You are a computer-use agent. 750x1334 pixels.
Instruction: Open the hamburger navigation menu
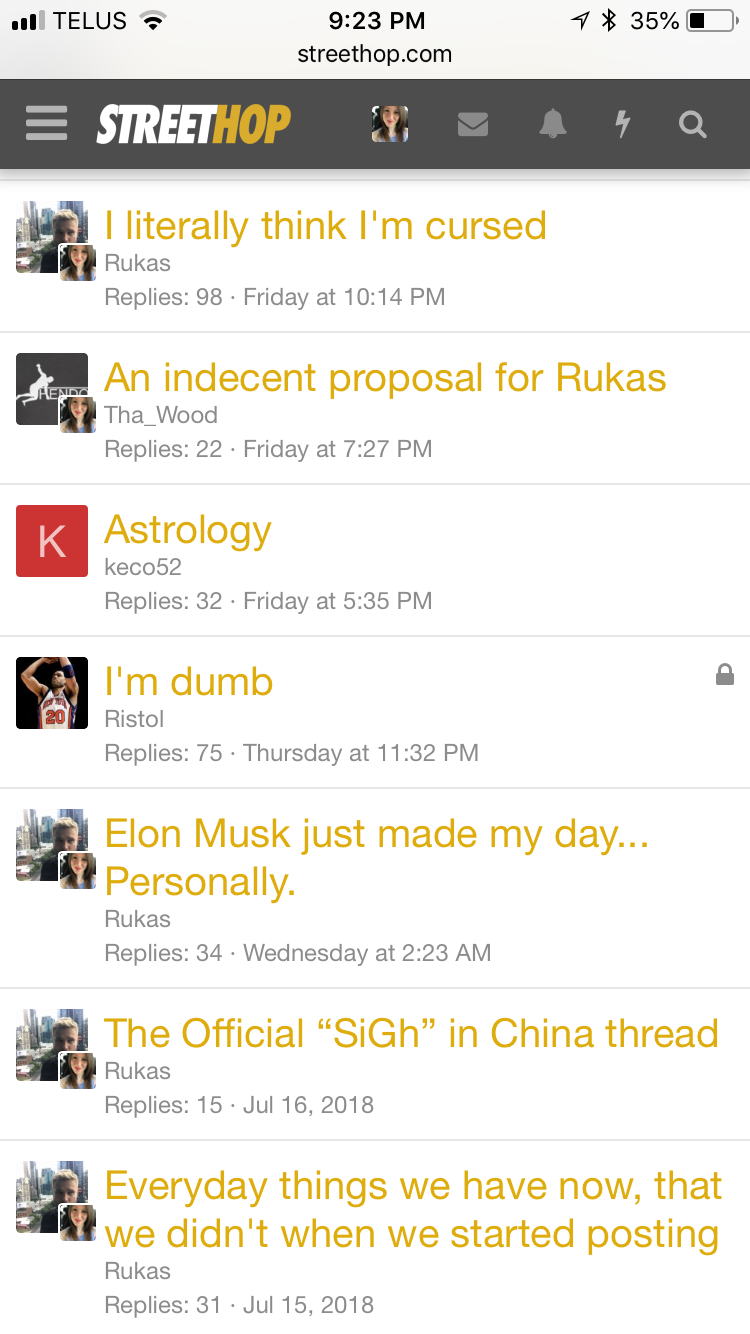tap(46, 124)
